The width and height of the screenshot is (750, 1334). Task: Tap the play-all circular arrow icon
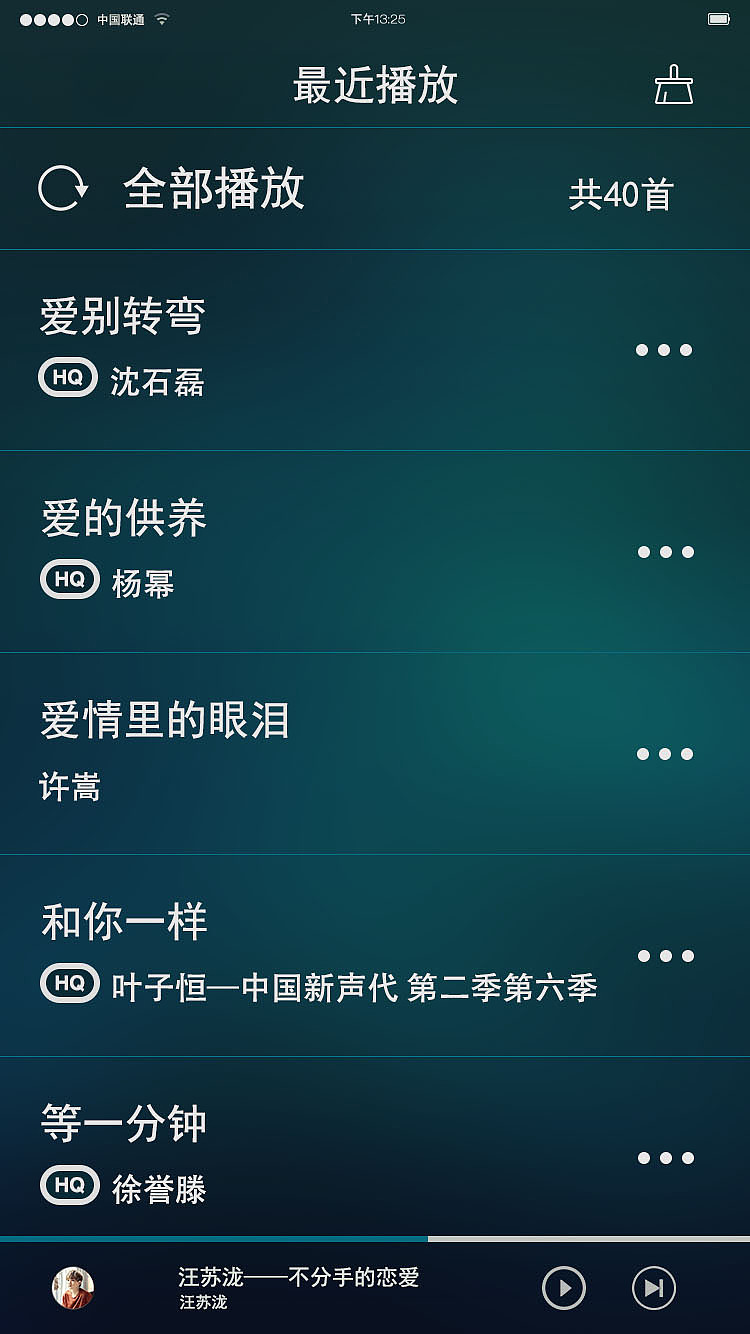tap(63, 188)
